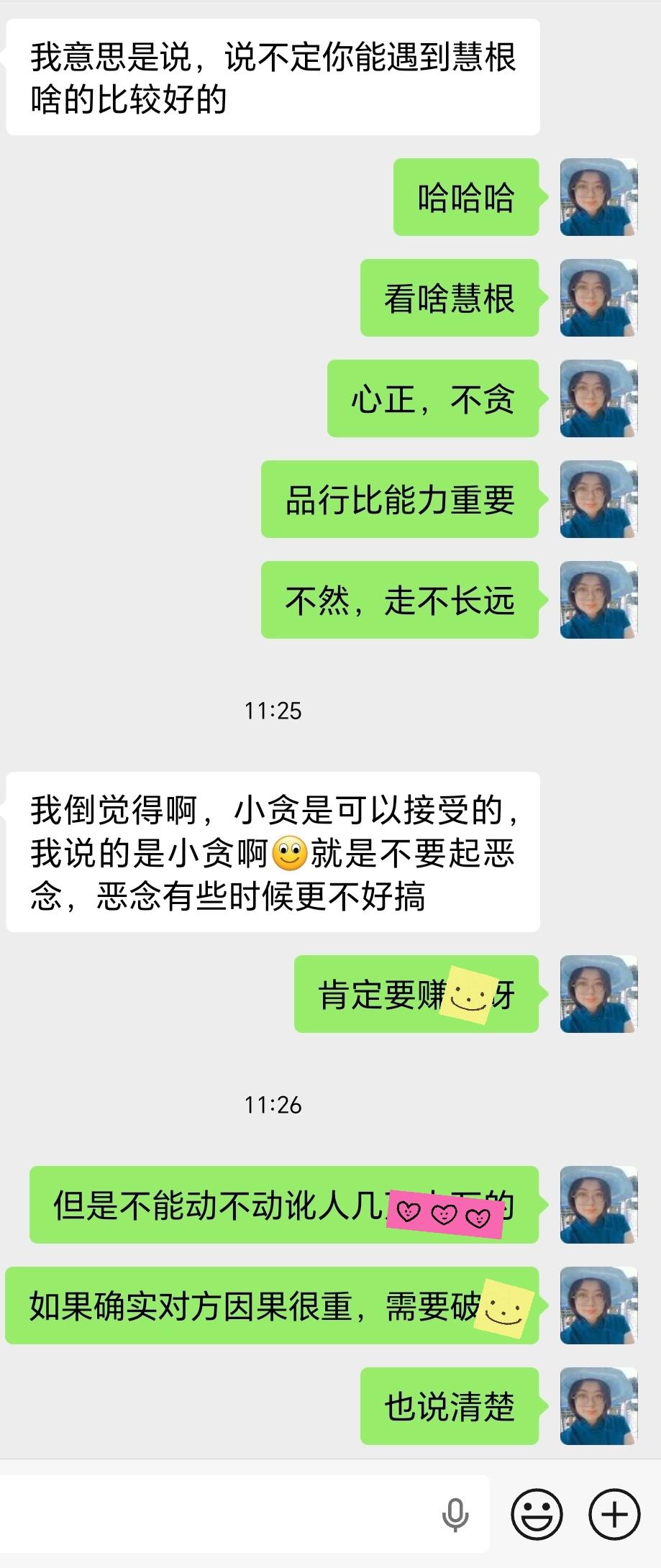Image resolution: width=661 pixels, height=1568 pixels.
Task: Open the 哈哈哈 message bubble
Action: [x=466, y=199]
